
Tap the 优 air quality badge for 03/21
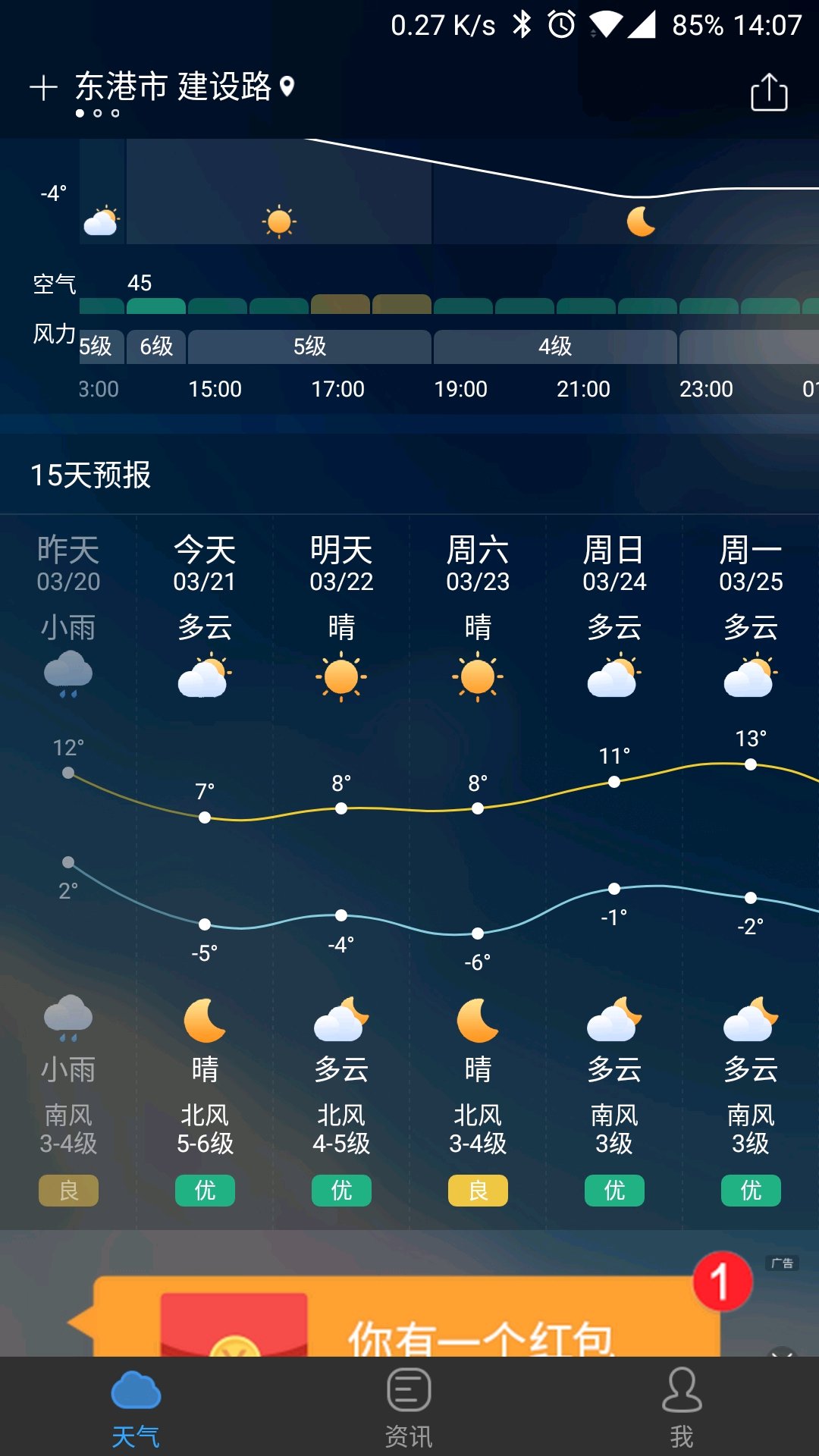pyautogui.click(x=205, y=1191)
